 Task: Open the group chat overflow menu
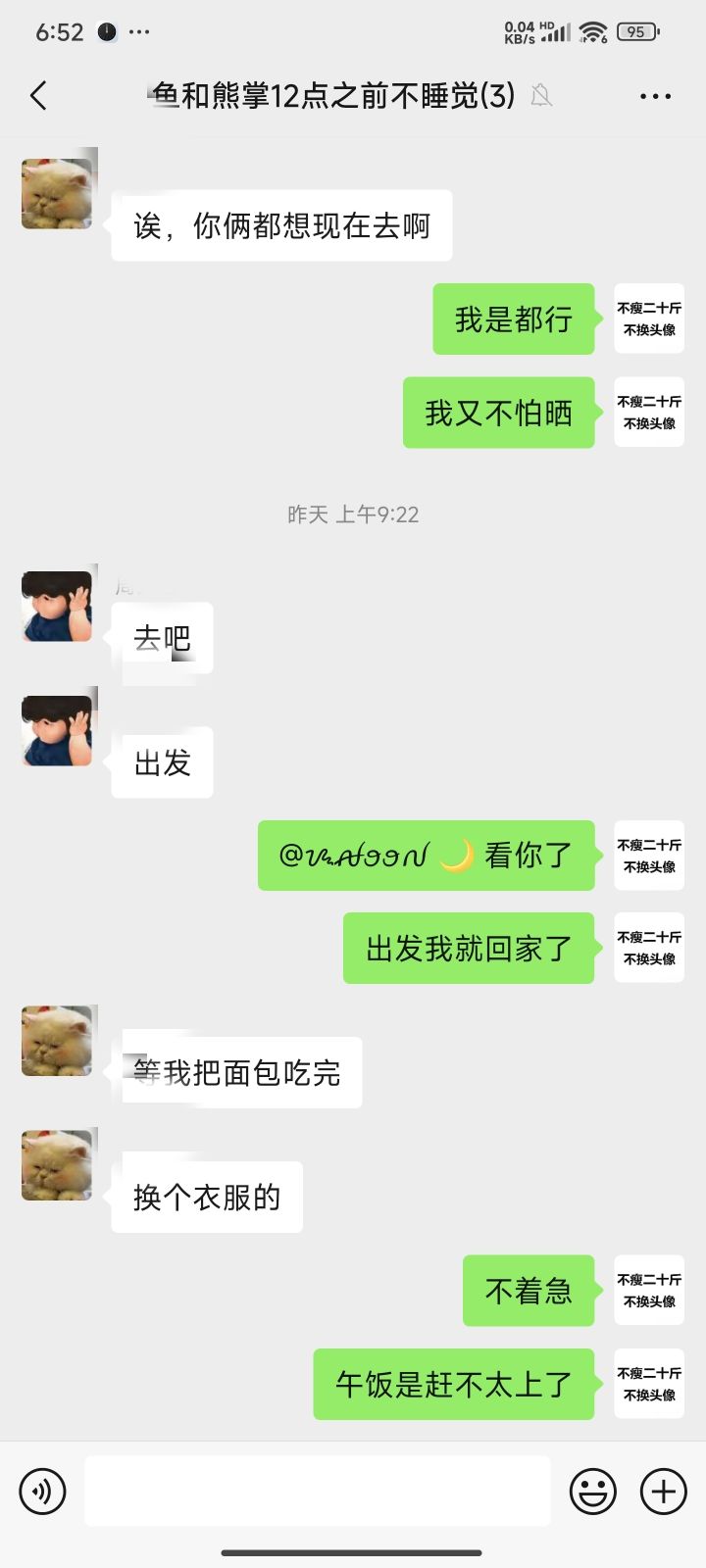coord(655,96)
